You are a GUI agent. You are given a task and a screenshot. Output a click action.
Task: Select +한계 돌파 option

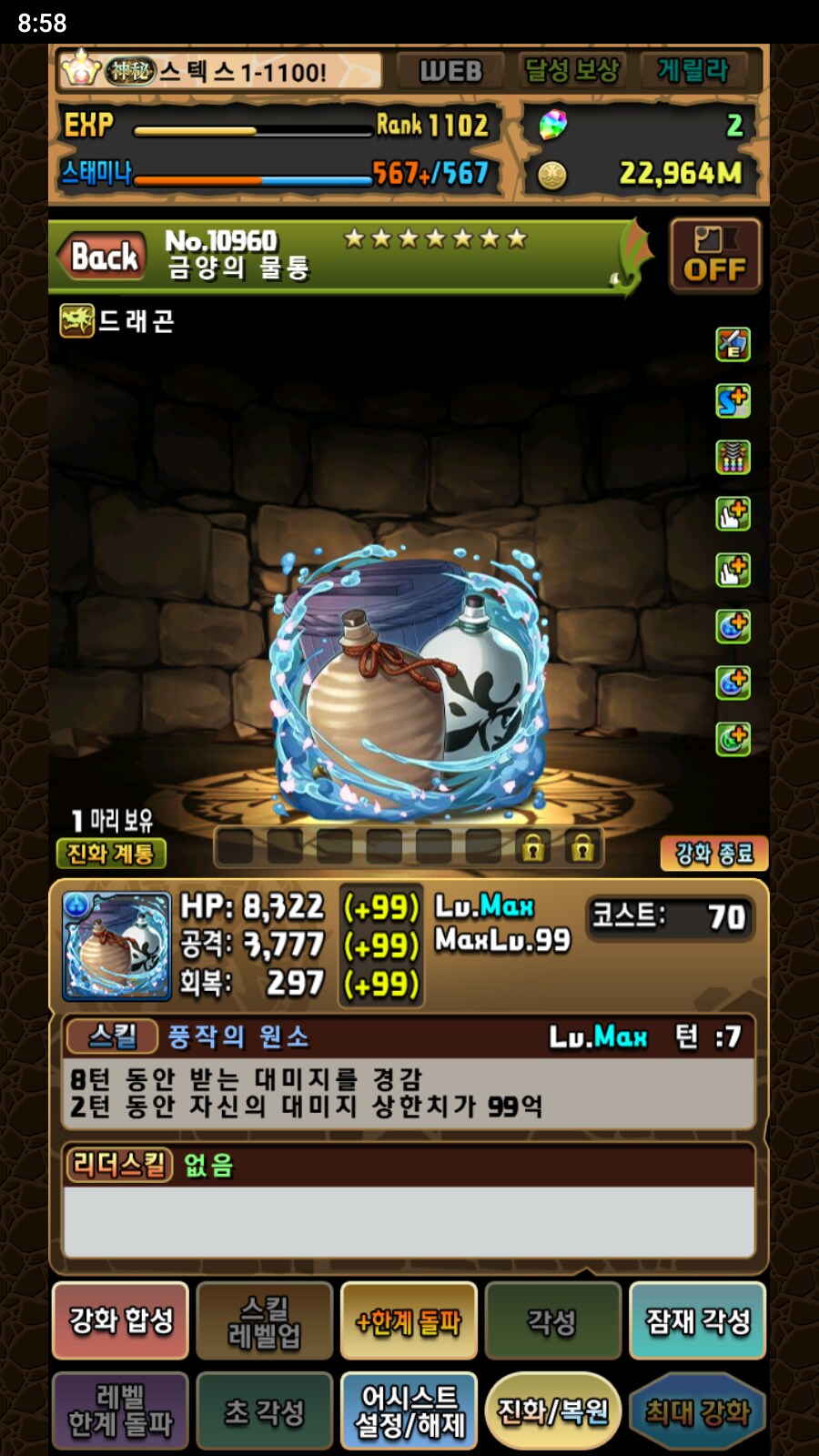409,1320
